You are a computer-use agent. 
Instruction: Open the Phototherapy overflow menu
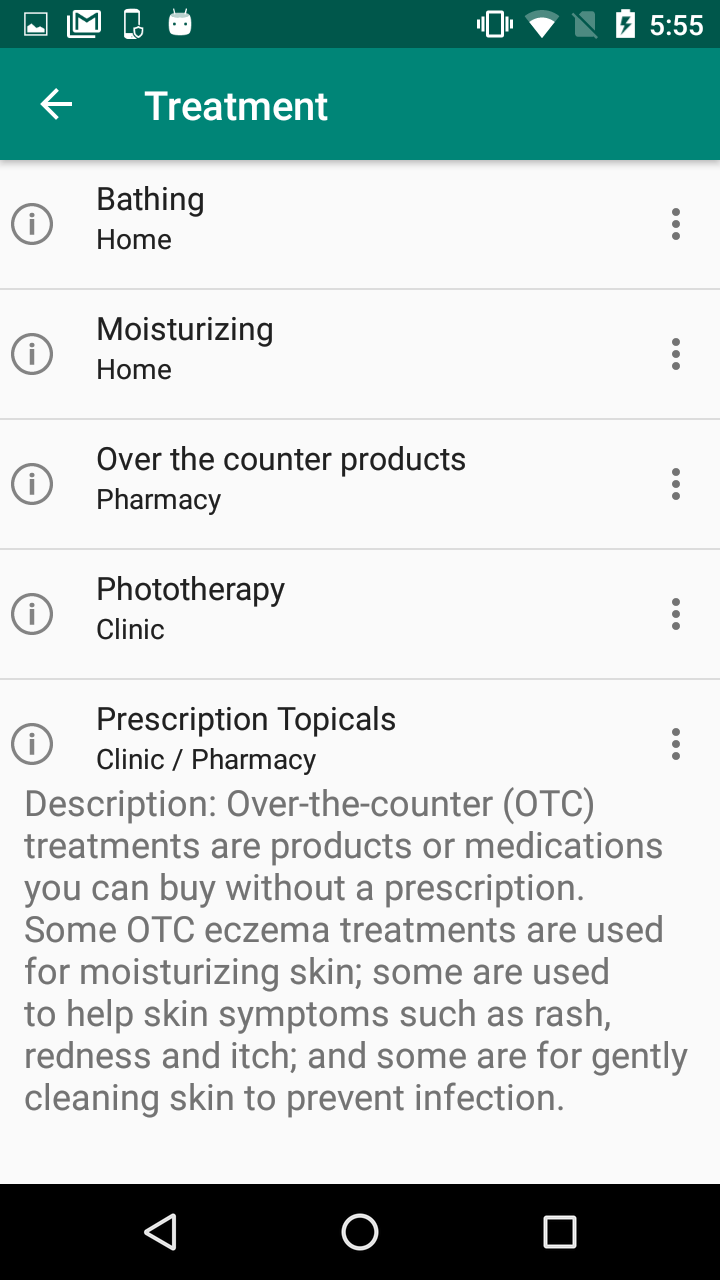pyautogui.click(x=676, y=614)
